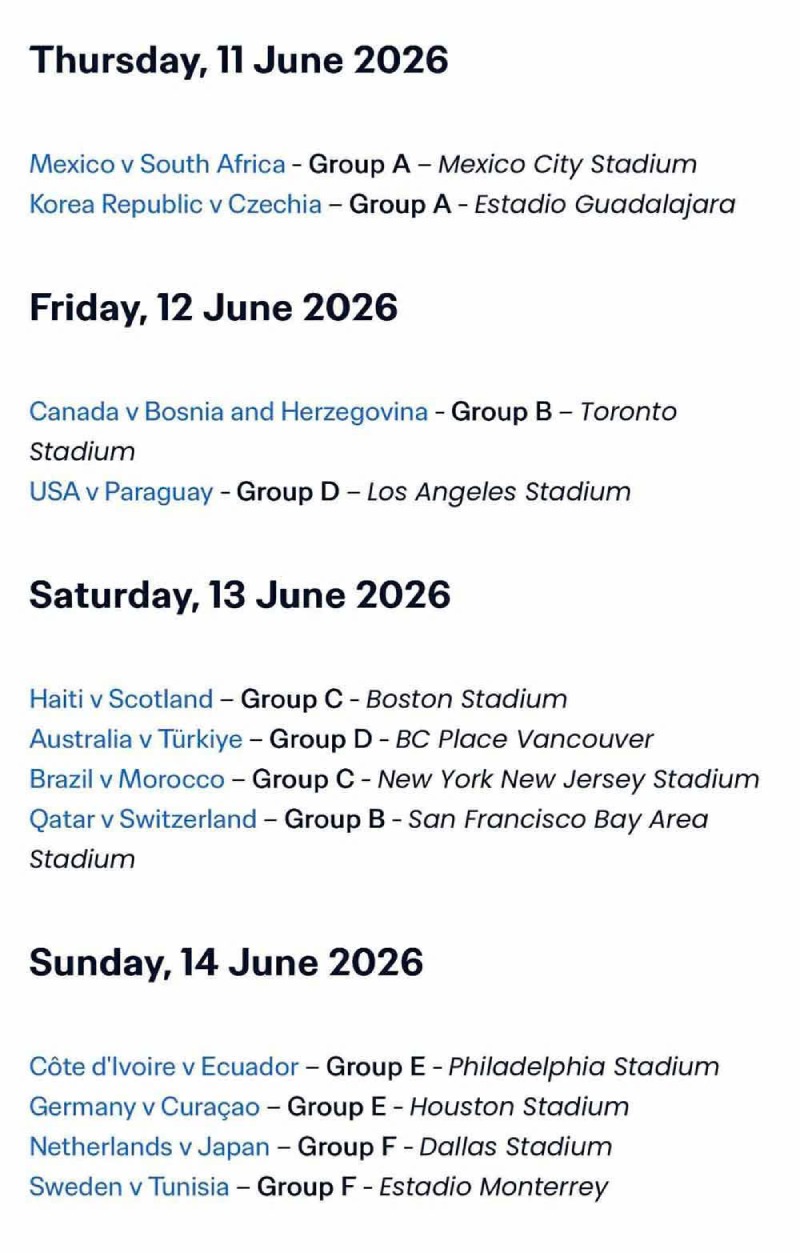Open the Germany v Curaçao link
This screenshot has height=1253, width=800.
[144, 1106]
